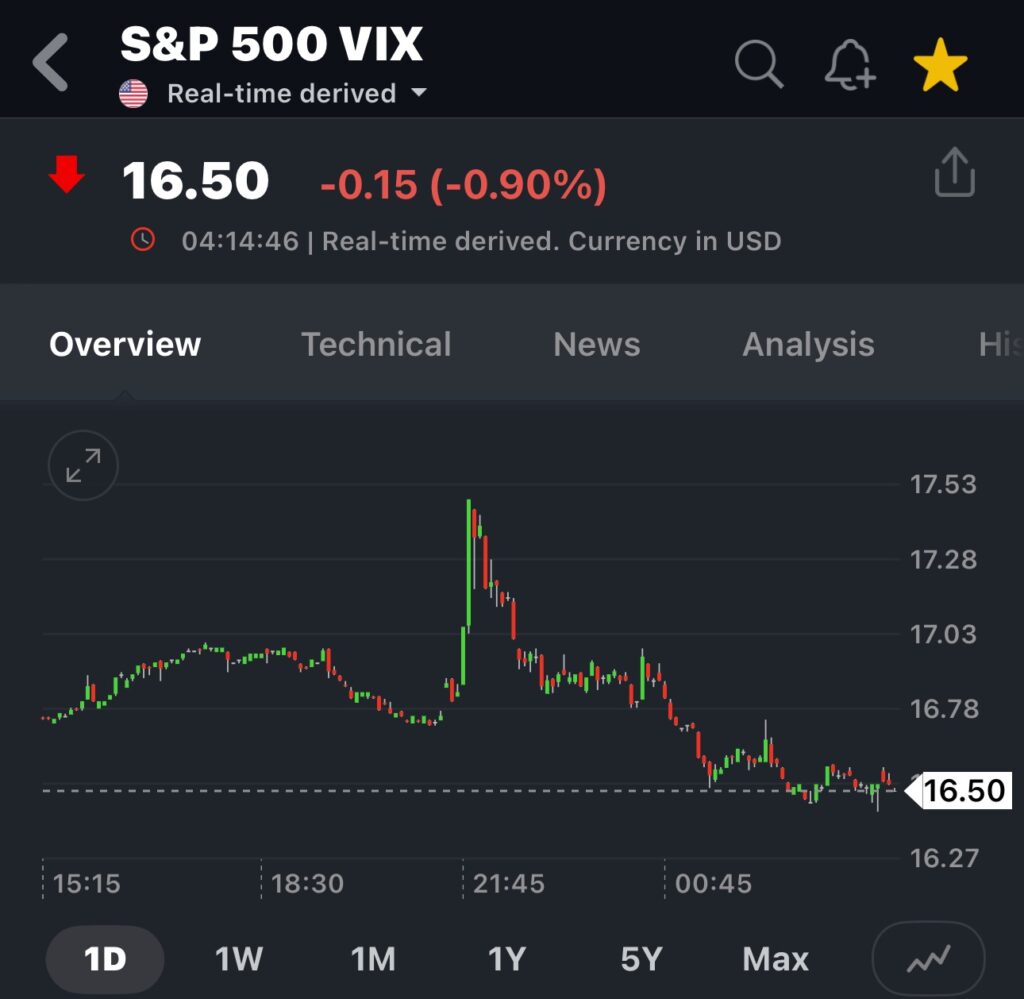
Task: Share the S&P 500 VIX quote
Action: (954, 173)
